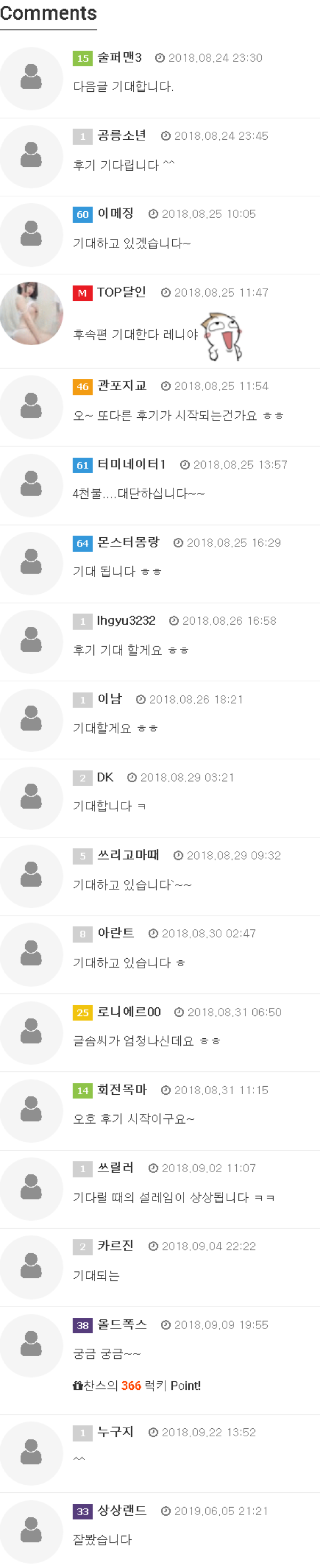Open the TOP달인 username link
This screenshot has height=1568, width=320.
point(122,292)
